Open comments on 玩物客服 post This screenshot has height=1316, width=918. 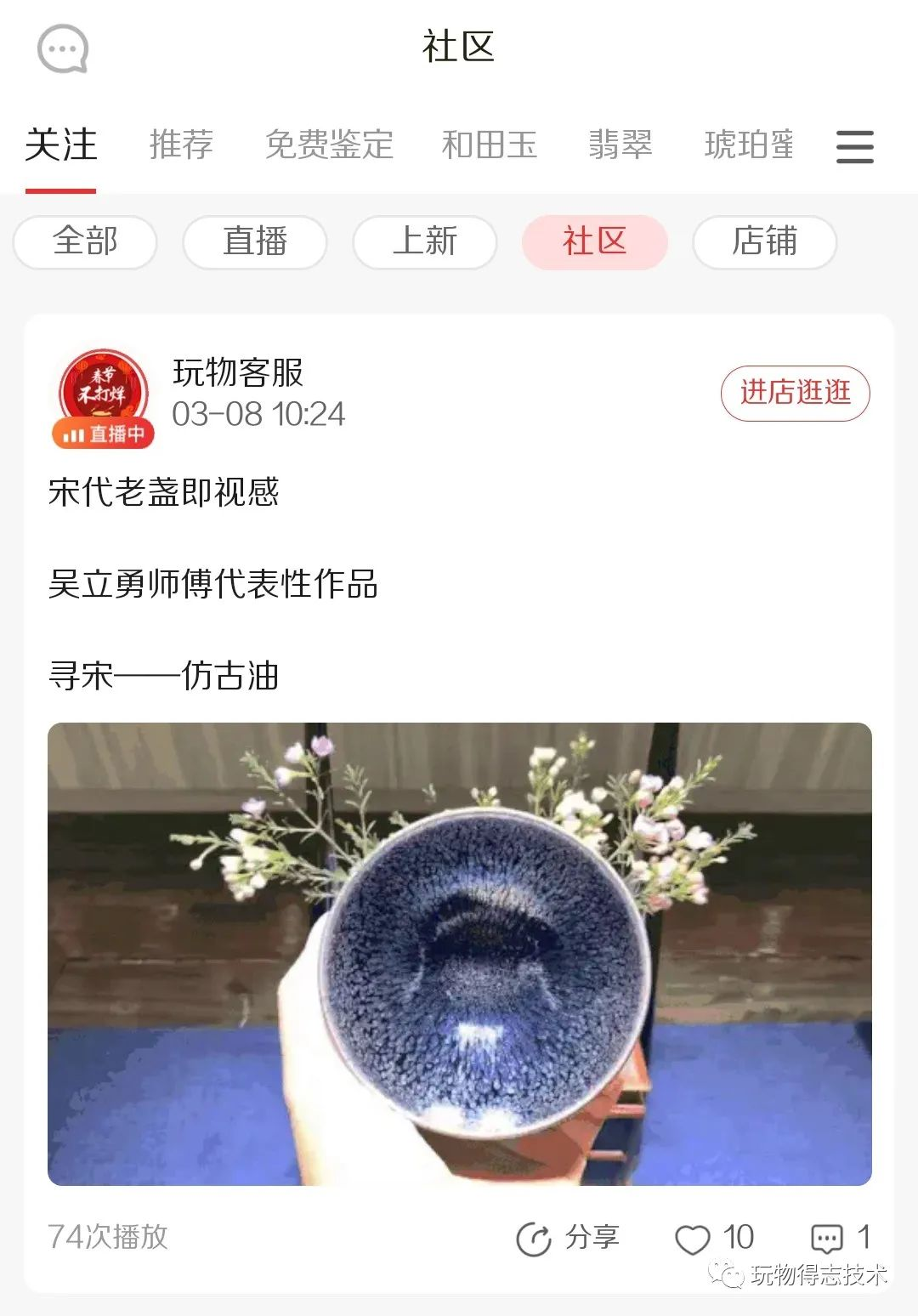[827, 1239]
